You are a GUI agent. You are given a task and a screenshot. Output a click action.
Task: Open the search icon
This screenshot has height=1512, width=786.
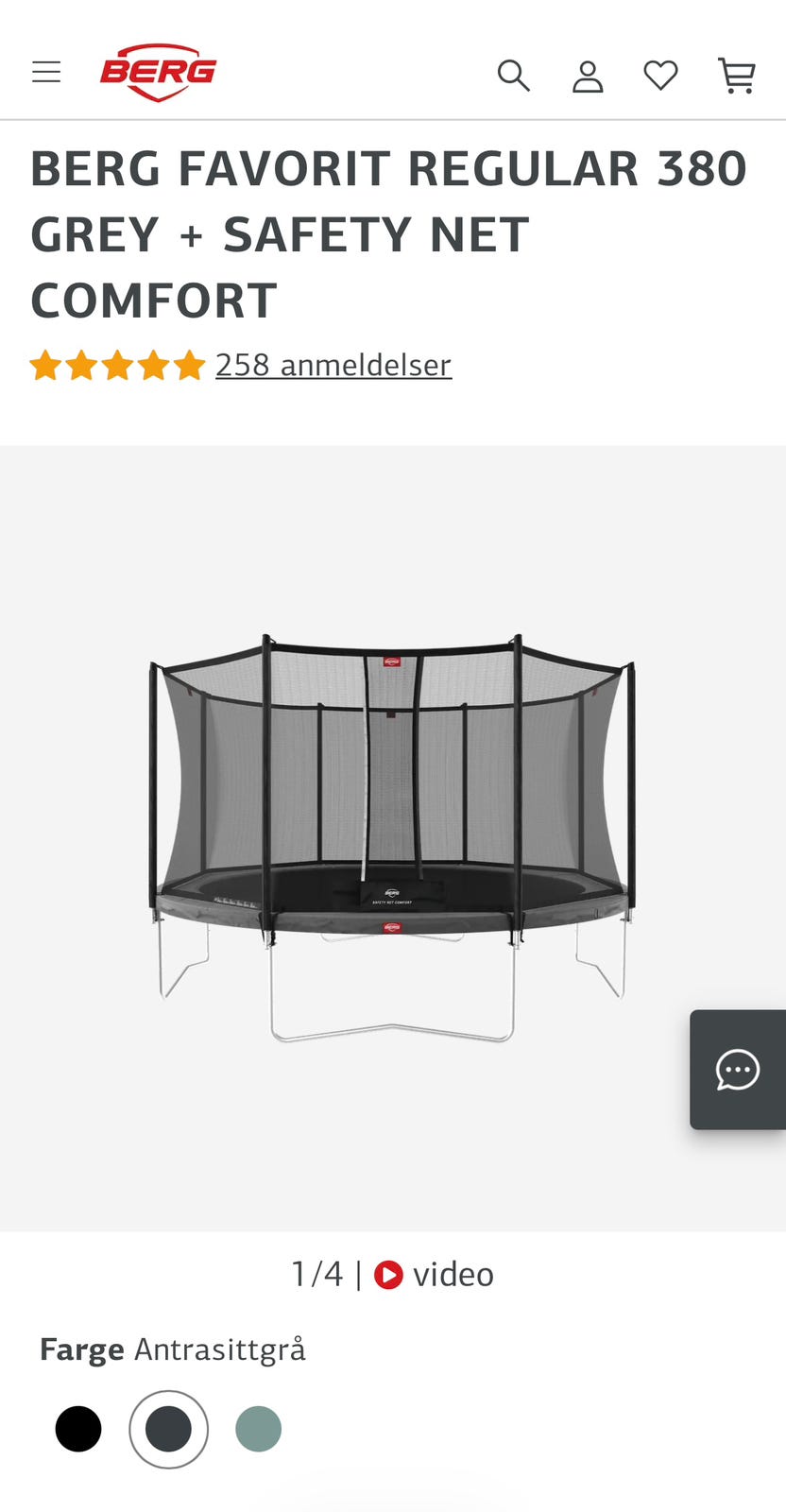[x=514, y=75]
